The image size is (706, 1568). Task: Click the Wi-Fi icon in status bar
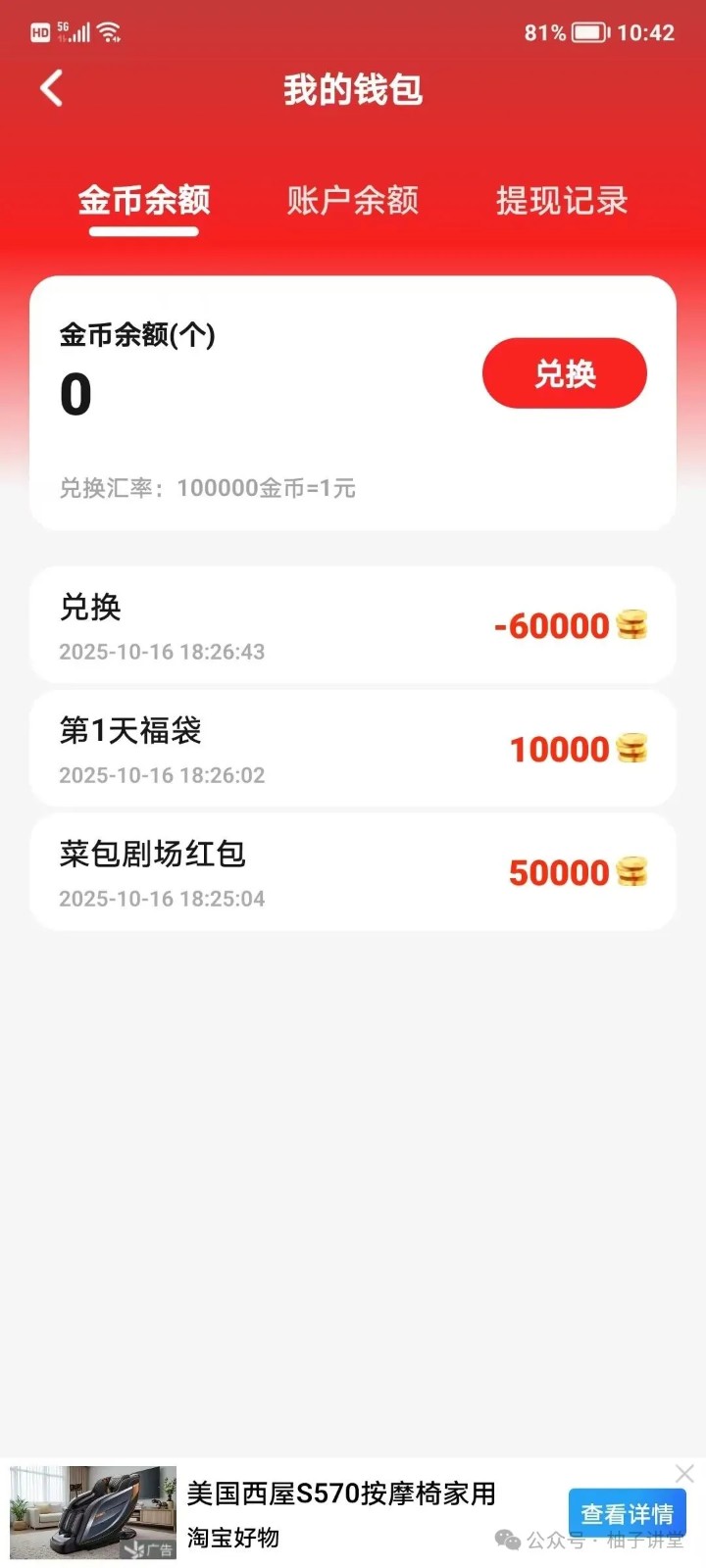108,29
